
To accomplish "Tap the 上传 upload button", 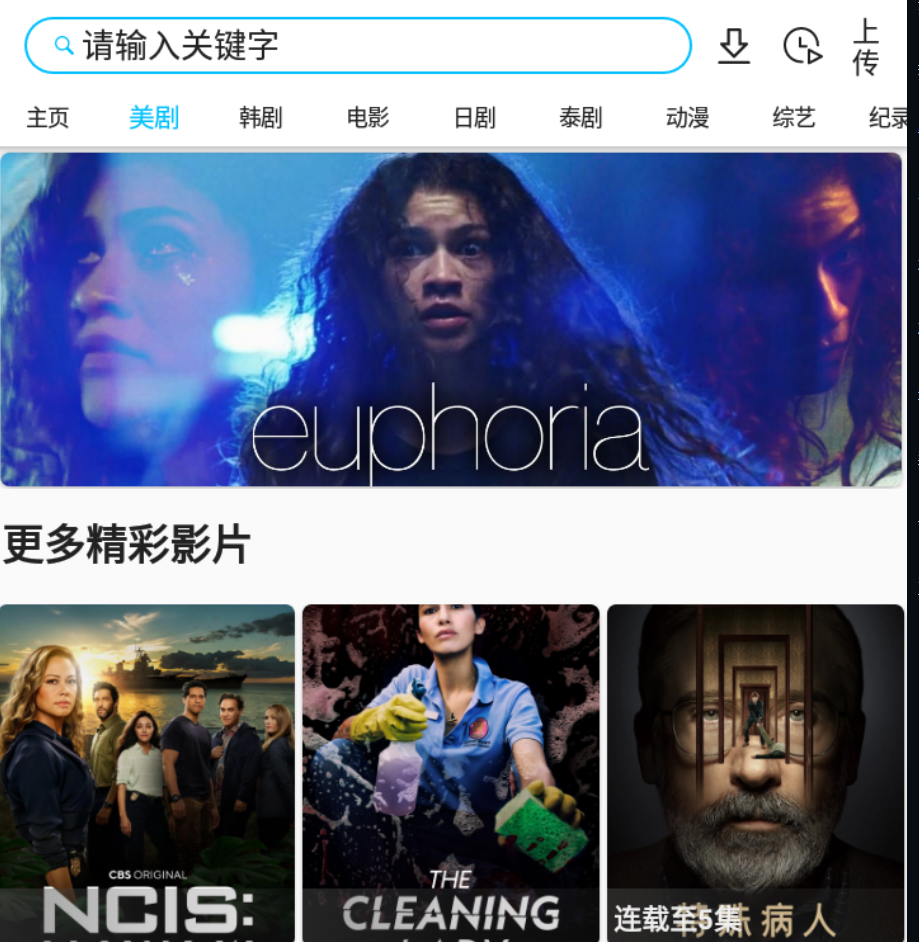I will coord(866,47).
